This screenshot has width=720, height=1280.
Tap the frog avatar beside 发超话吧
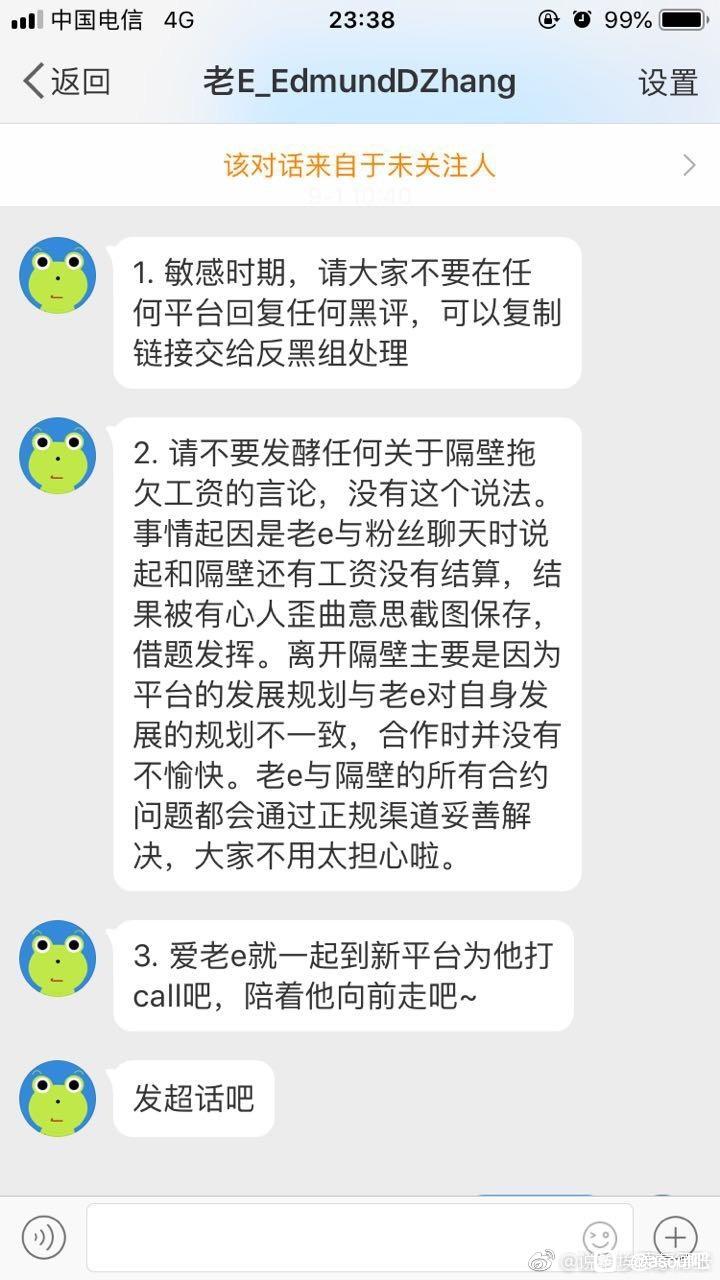tap(58, 1098)
